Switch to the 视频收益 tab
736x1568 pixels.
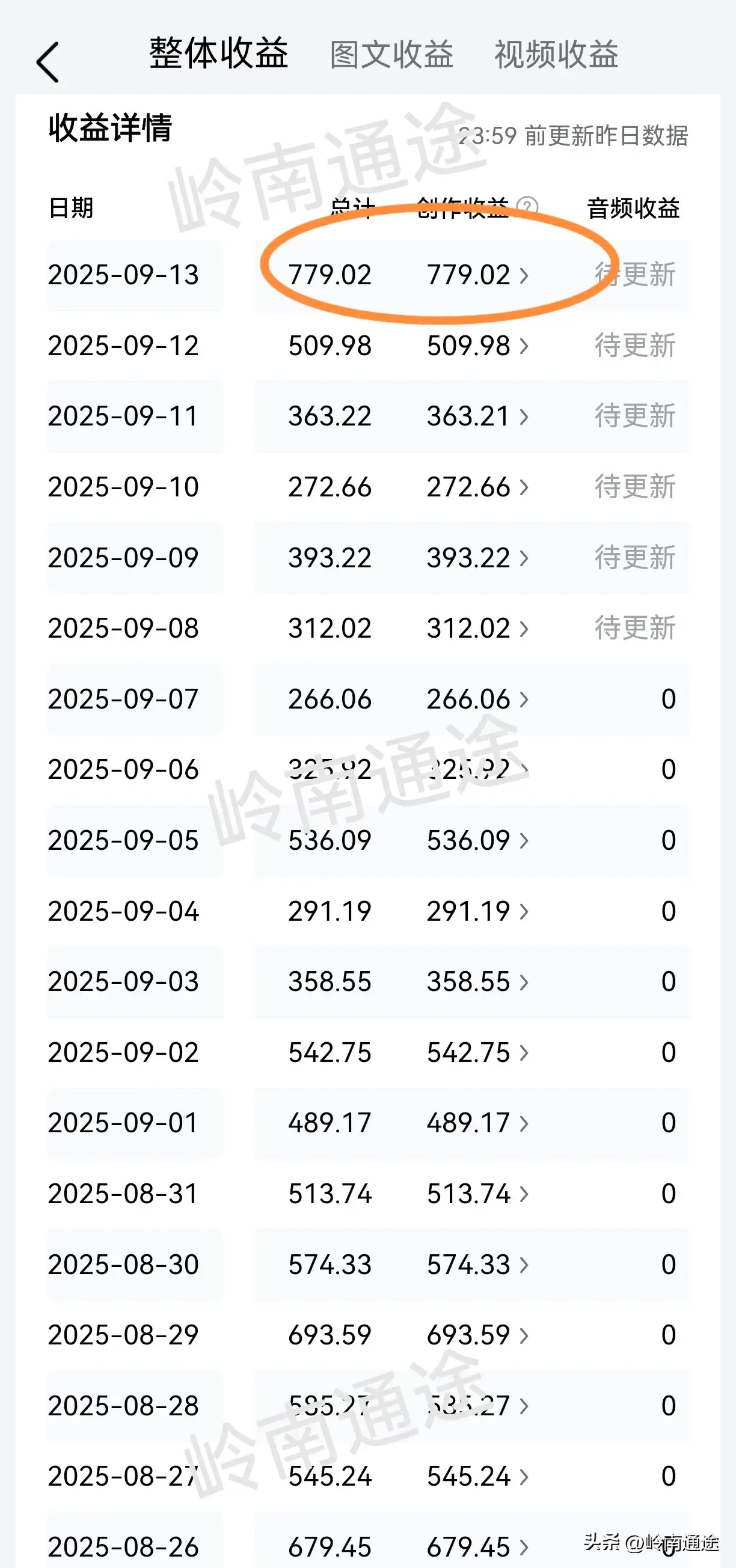556,55
